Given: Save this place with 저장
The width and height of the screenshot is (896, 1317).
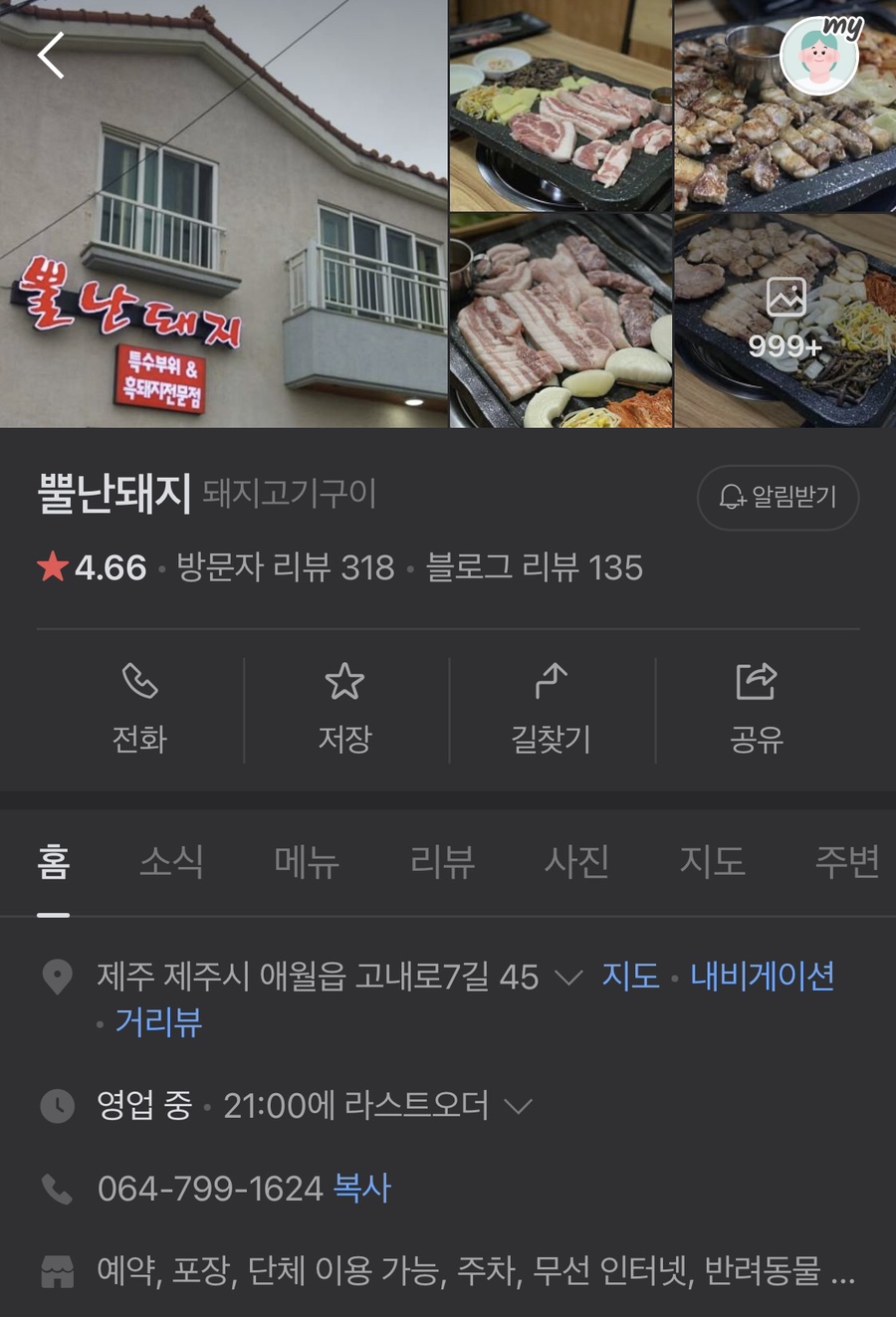Looking at the screenshot, I should (344, 709).
